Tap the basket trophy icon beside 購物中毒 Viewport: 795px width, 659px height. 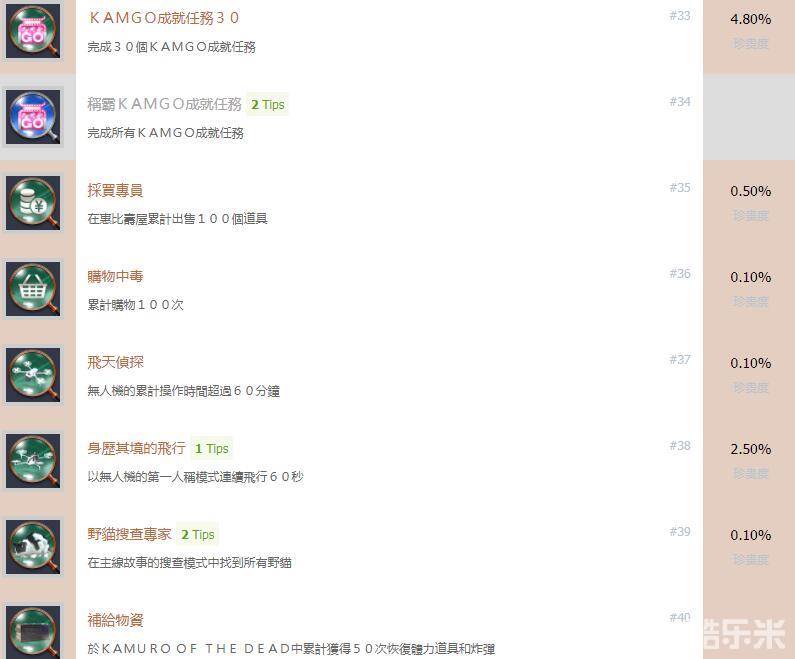(x=33, y=289)
